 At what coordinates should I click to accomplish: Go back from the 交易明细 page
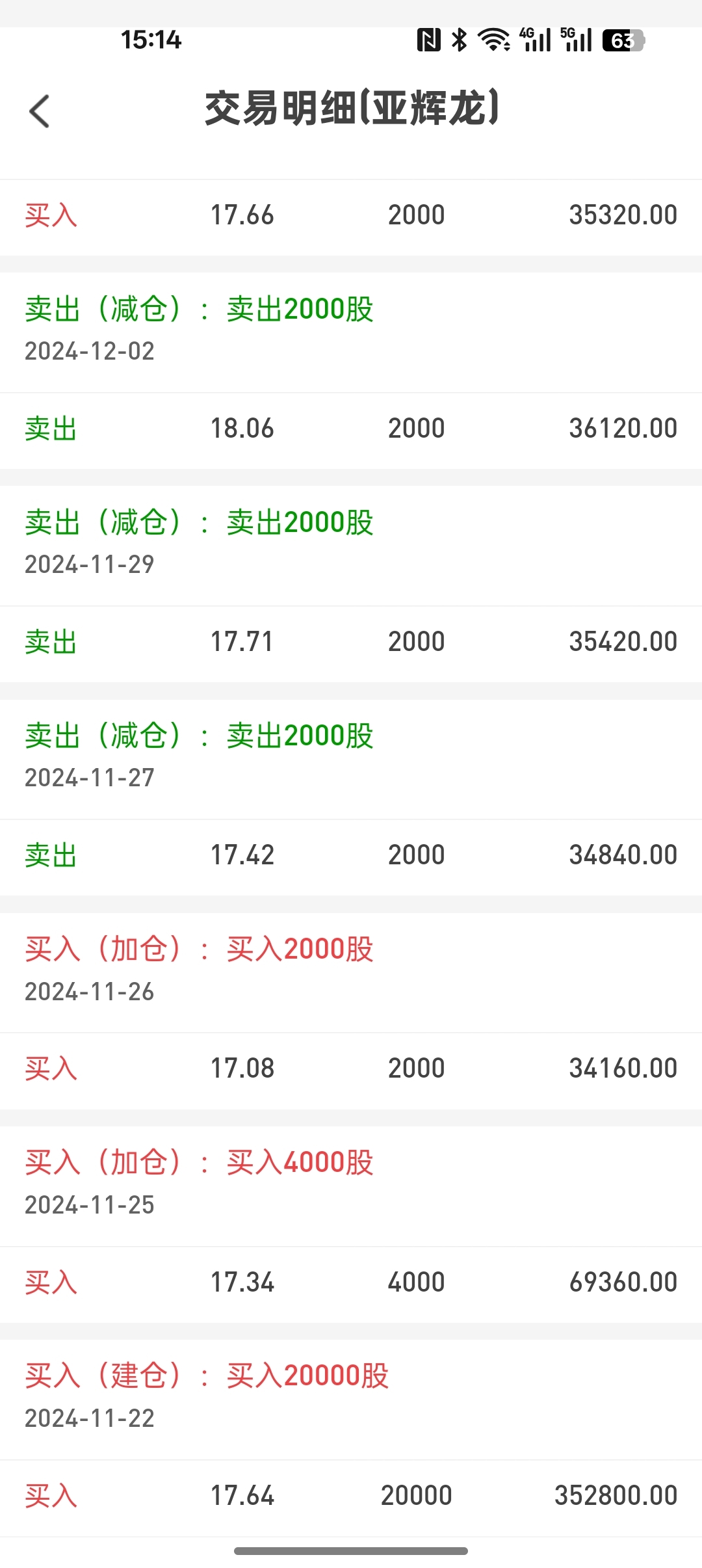40,111
